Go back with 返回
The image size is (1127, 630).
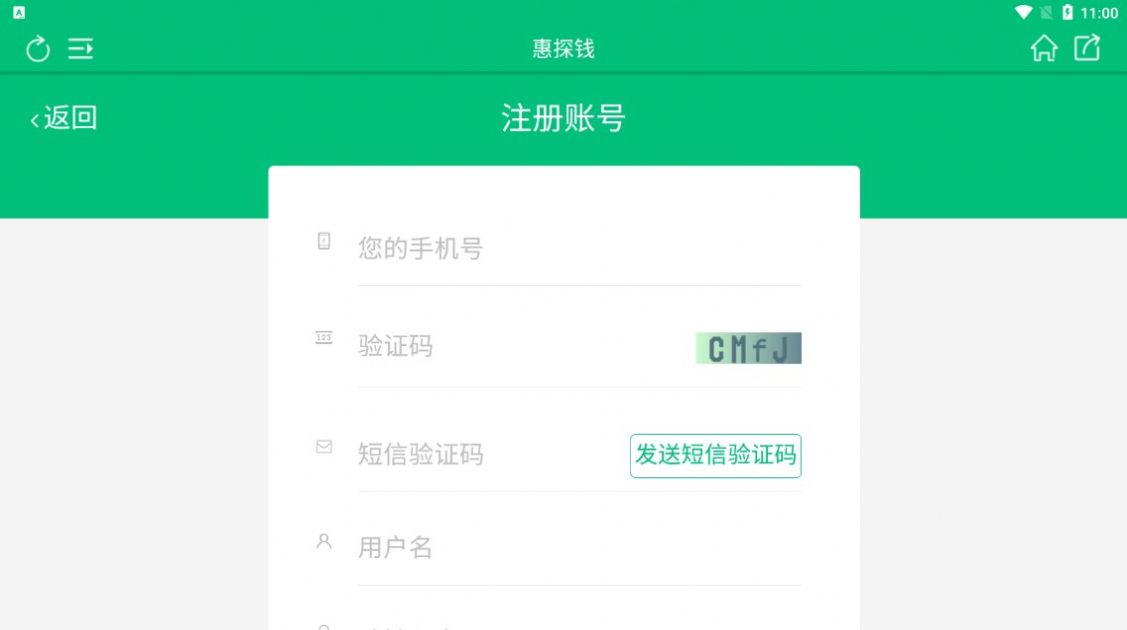coord(64,118)
